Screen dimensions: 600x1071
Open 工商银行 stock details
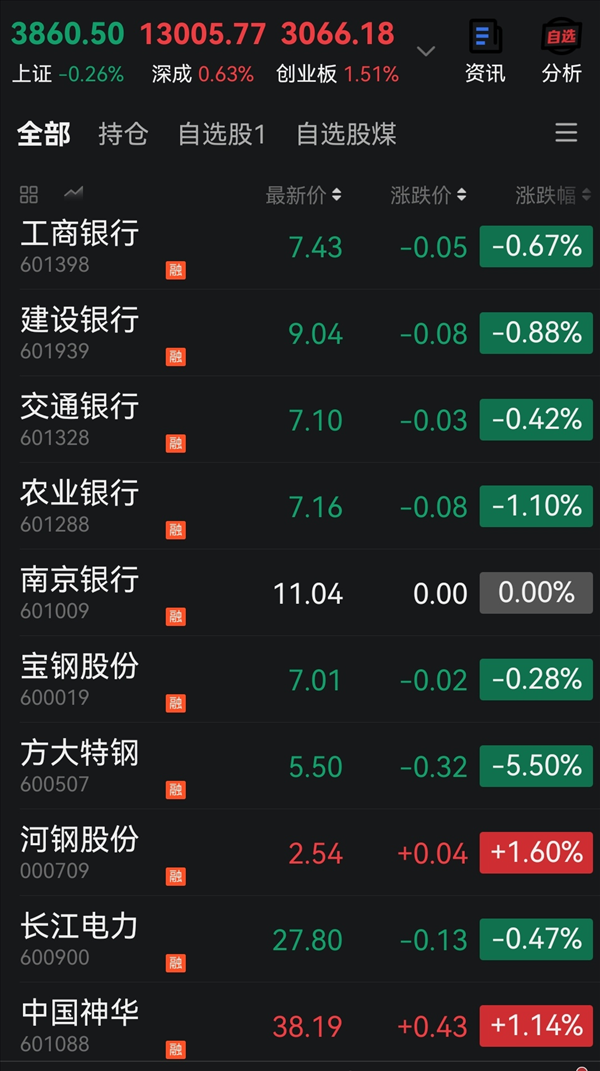300,246
